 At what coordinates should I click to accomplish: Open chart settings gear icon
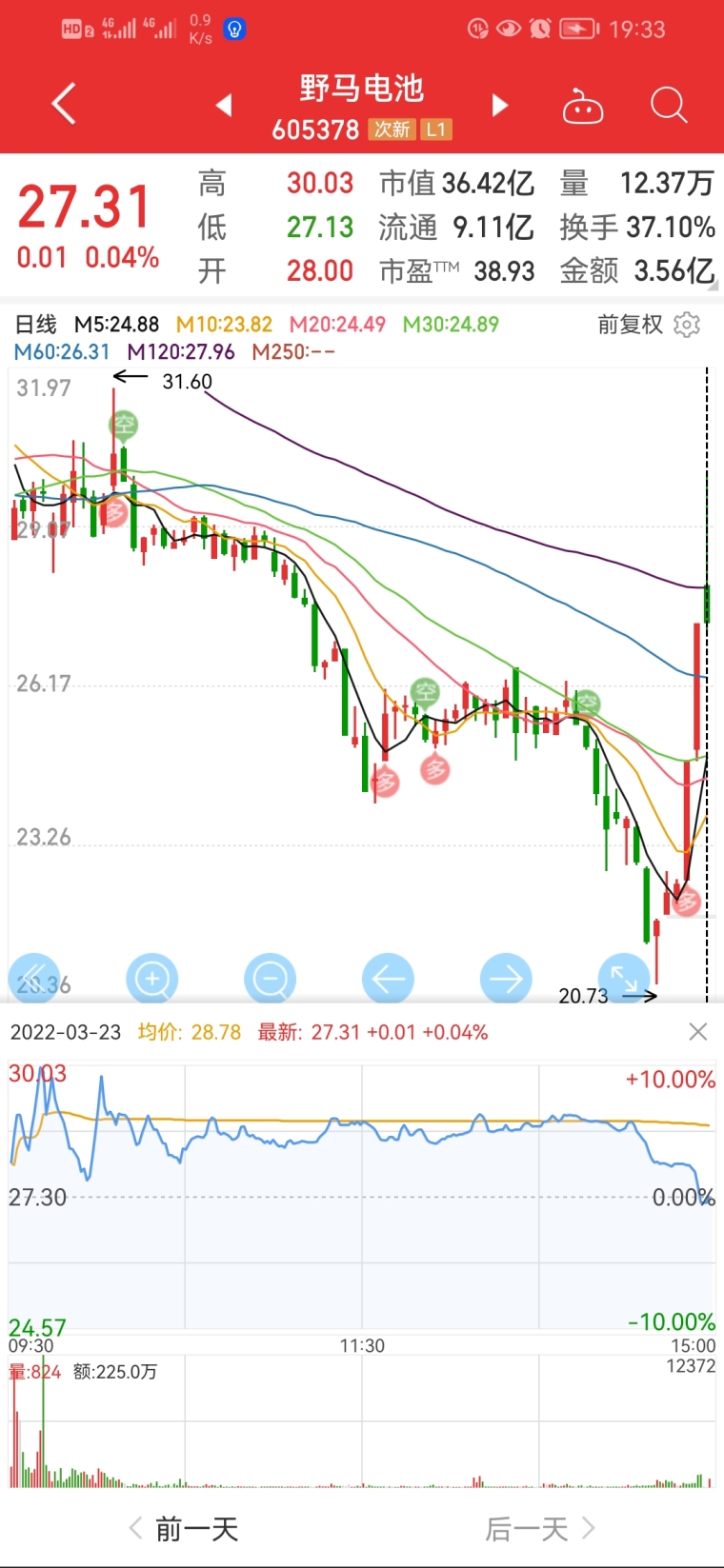coord(687,325)
